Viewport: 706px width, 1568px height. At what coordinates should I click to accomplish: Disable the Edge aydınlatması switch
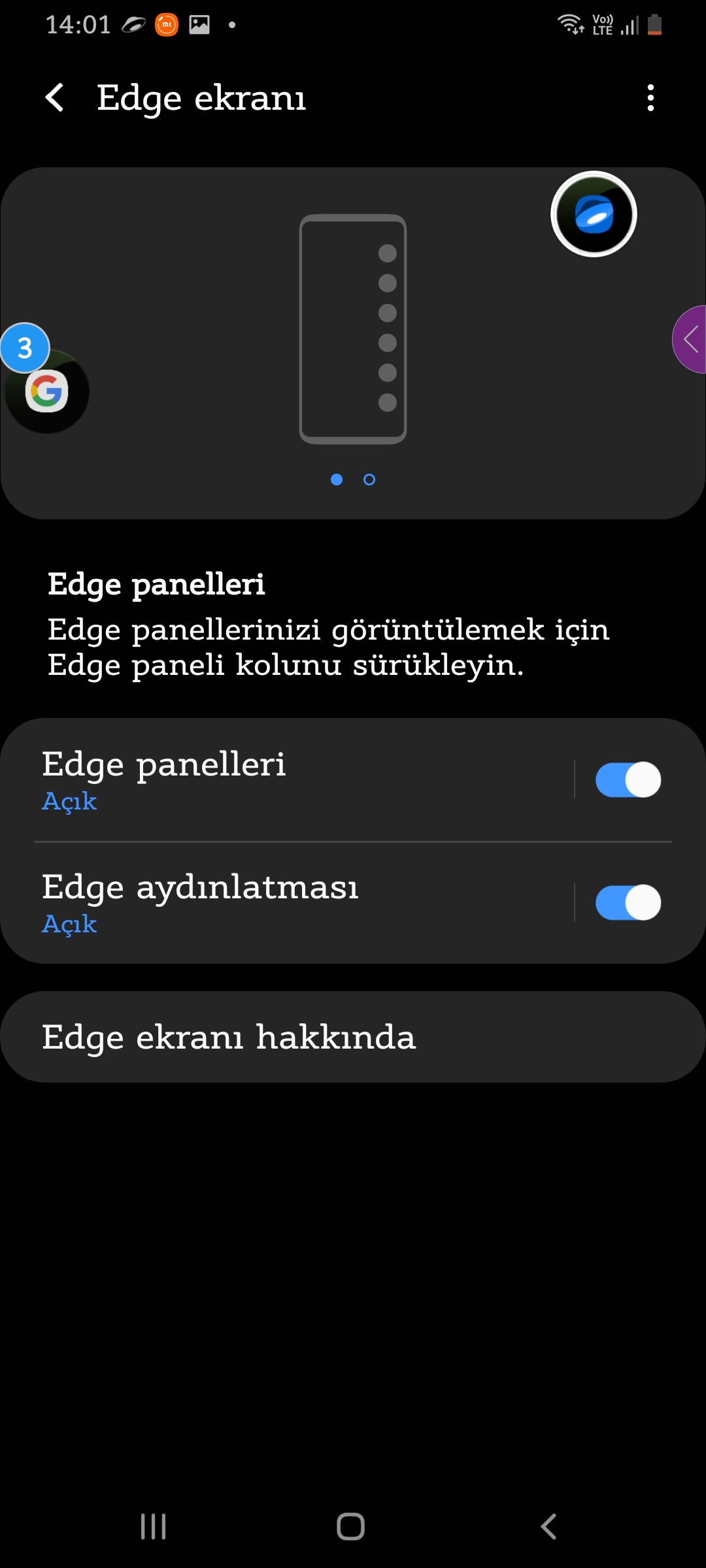[x=628, y=902]
